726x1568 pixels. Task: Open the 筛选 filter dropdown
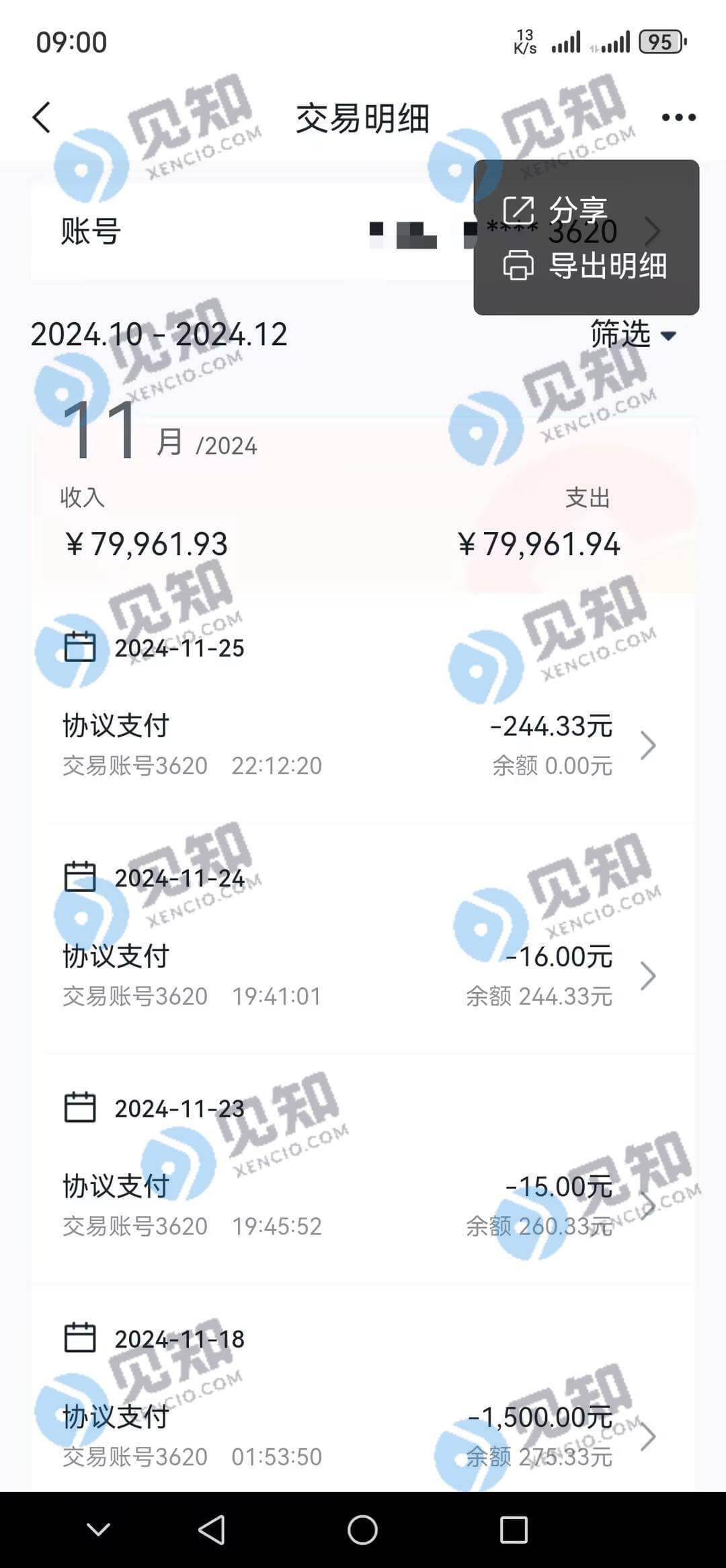pyautogui.click(x=632, y=334)
